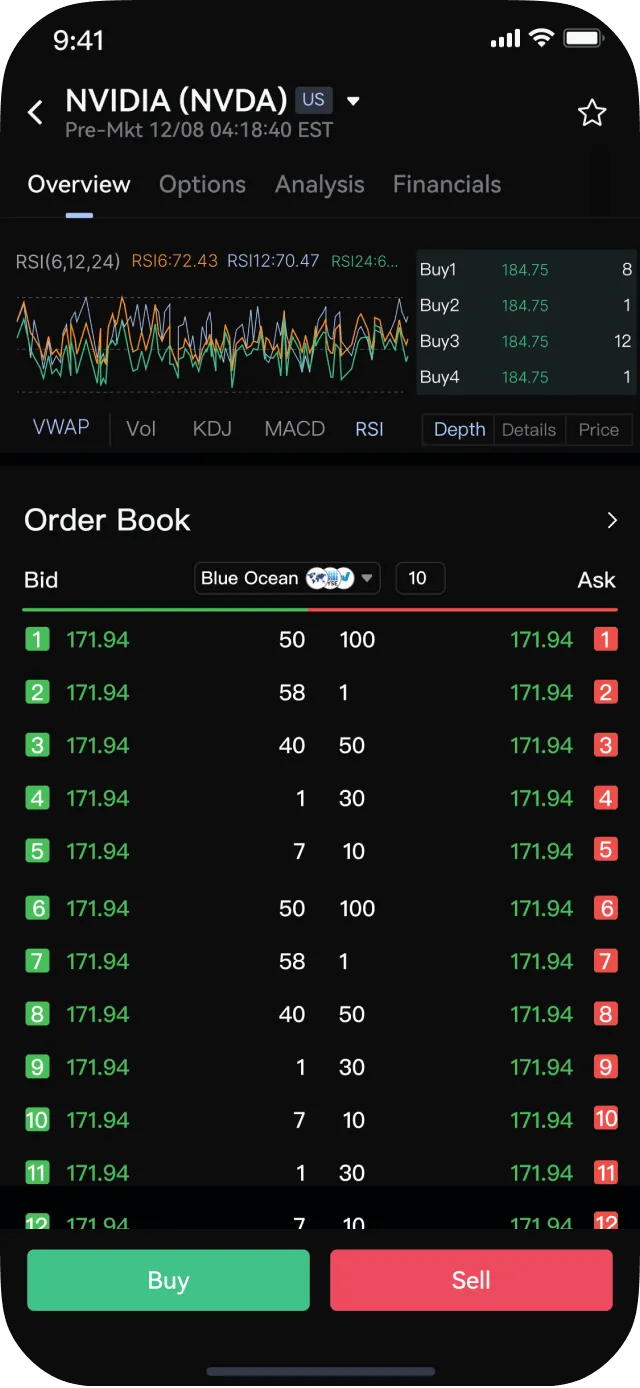Change the order book depth of 10

[420, 578]
